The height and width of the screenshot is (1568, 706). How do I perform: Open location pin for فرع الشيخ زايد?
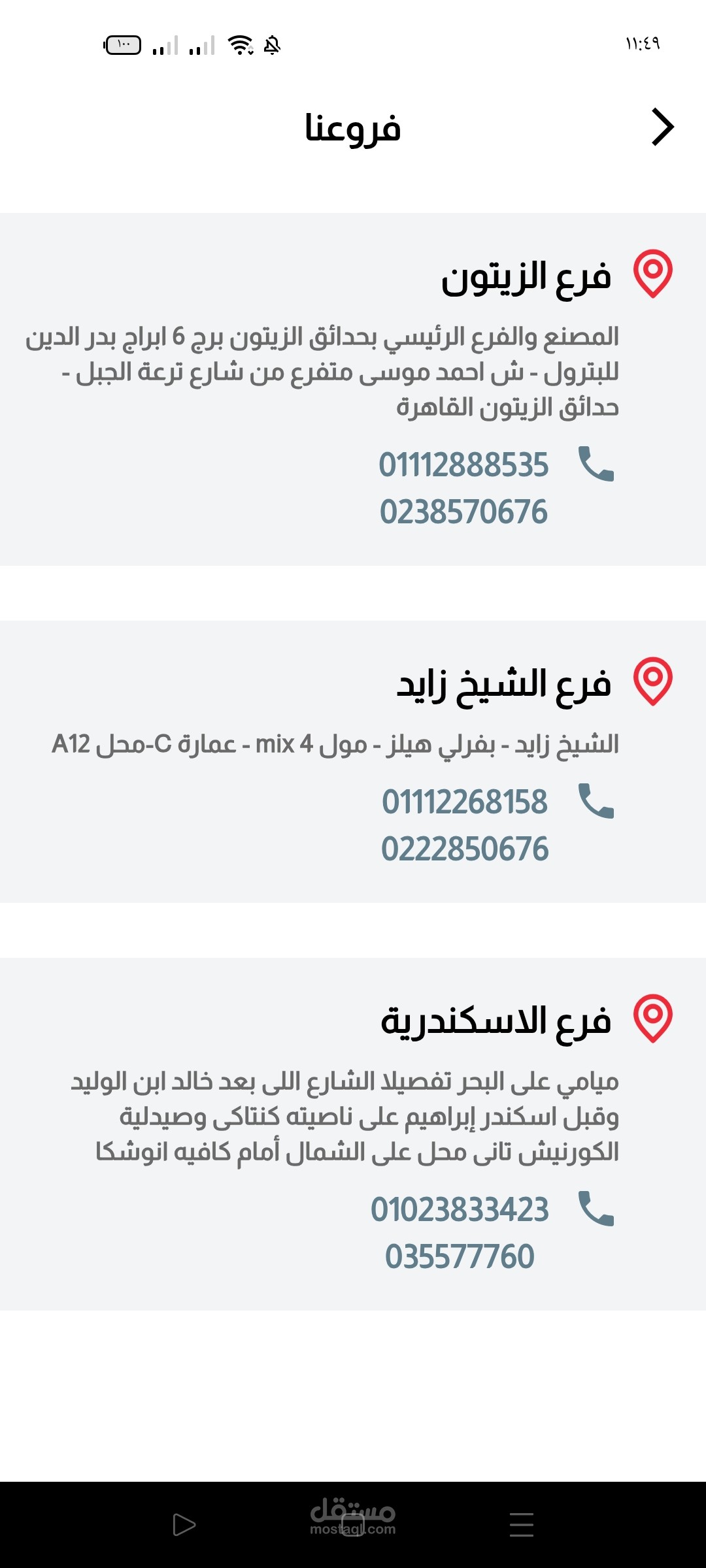(653, 681)
